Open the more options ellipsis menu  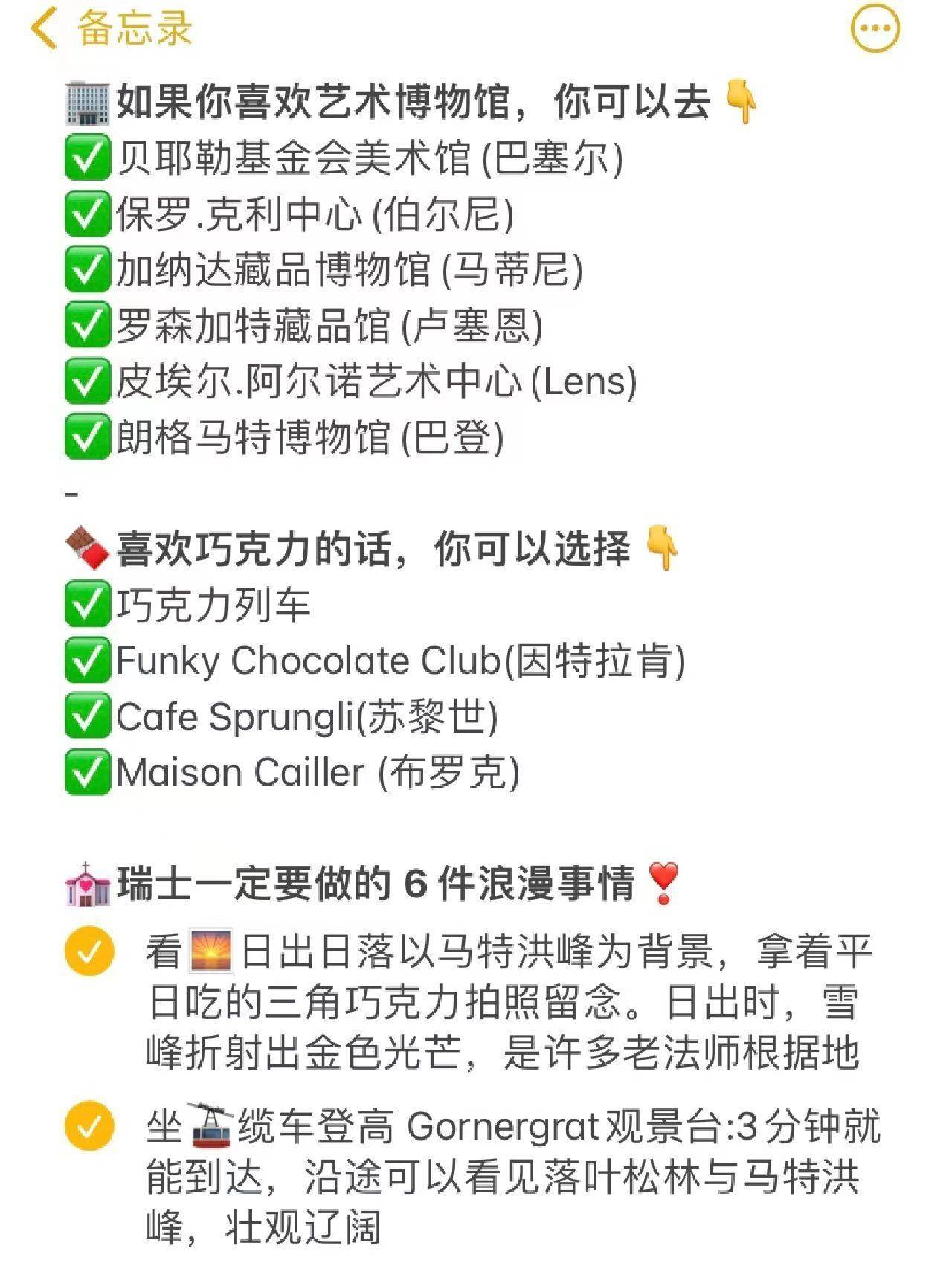click(x=875, y=29)
